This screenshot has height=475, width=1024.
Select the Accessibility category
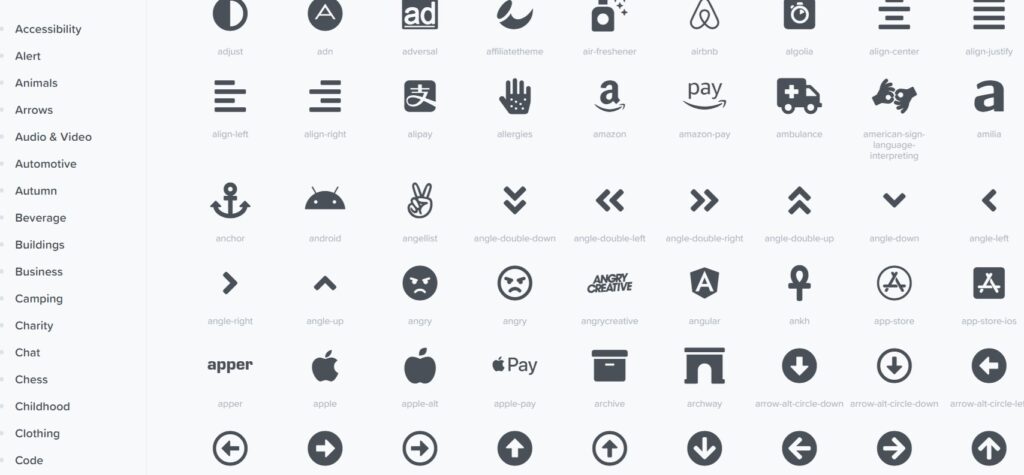click(48, 29)
